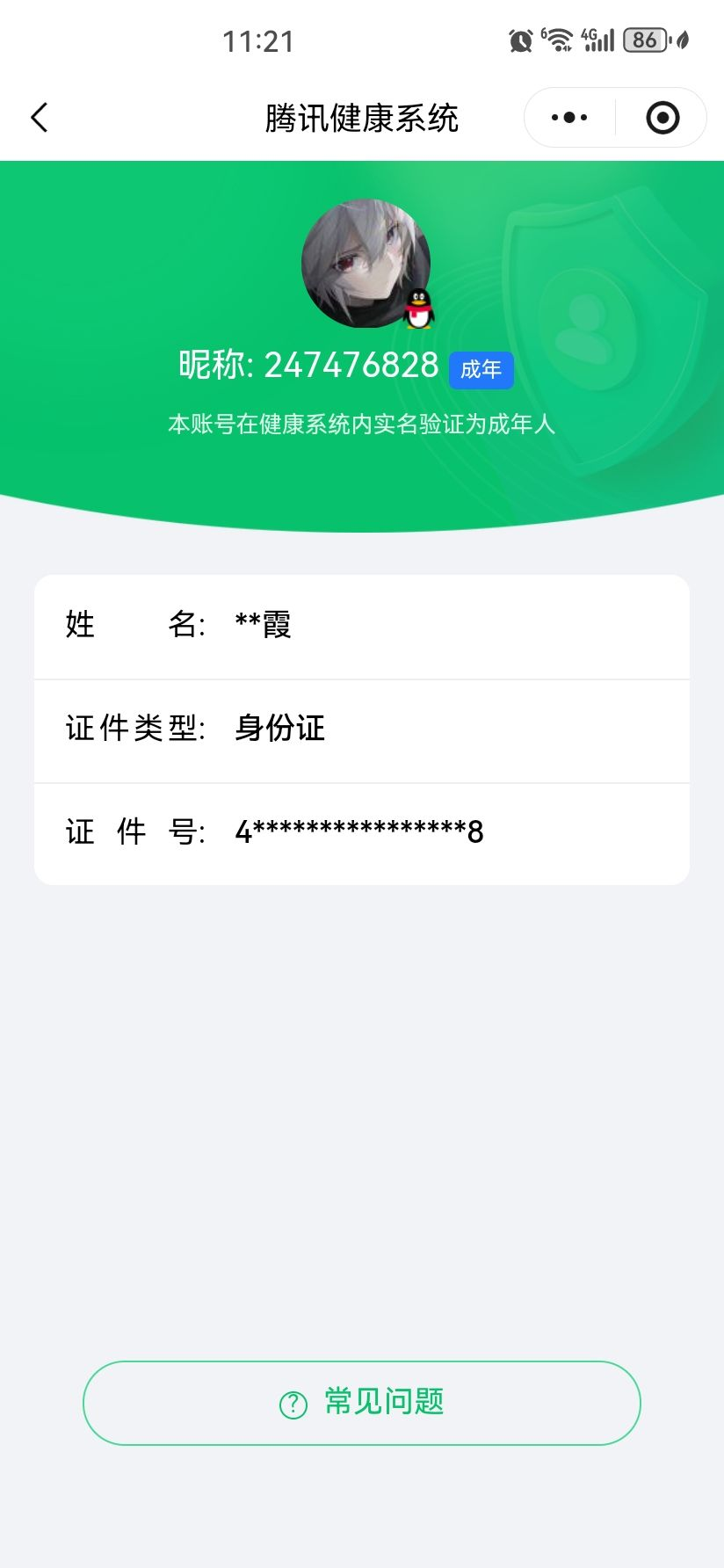Click the blue 成年 adult status badge
Screen dimensions: 724x1568
[x=481, y=369]
